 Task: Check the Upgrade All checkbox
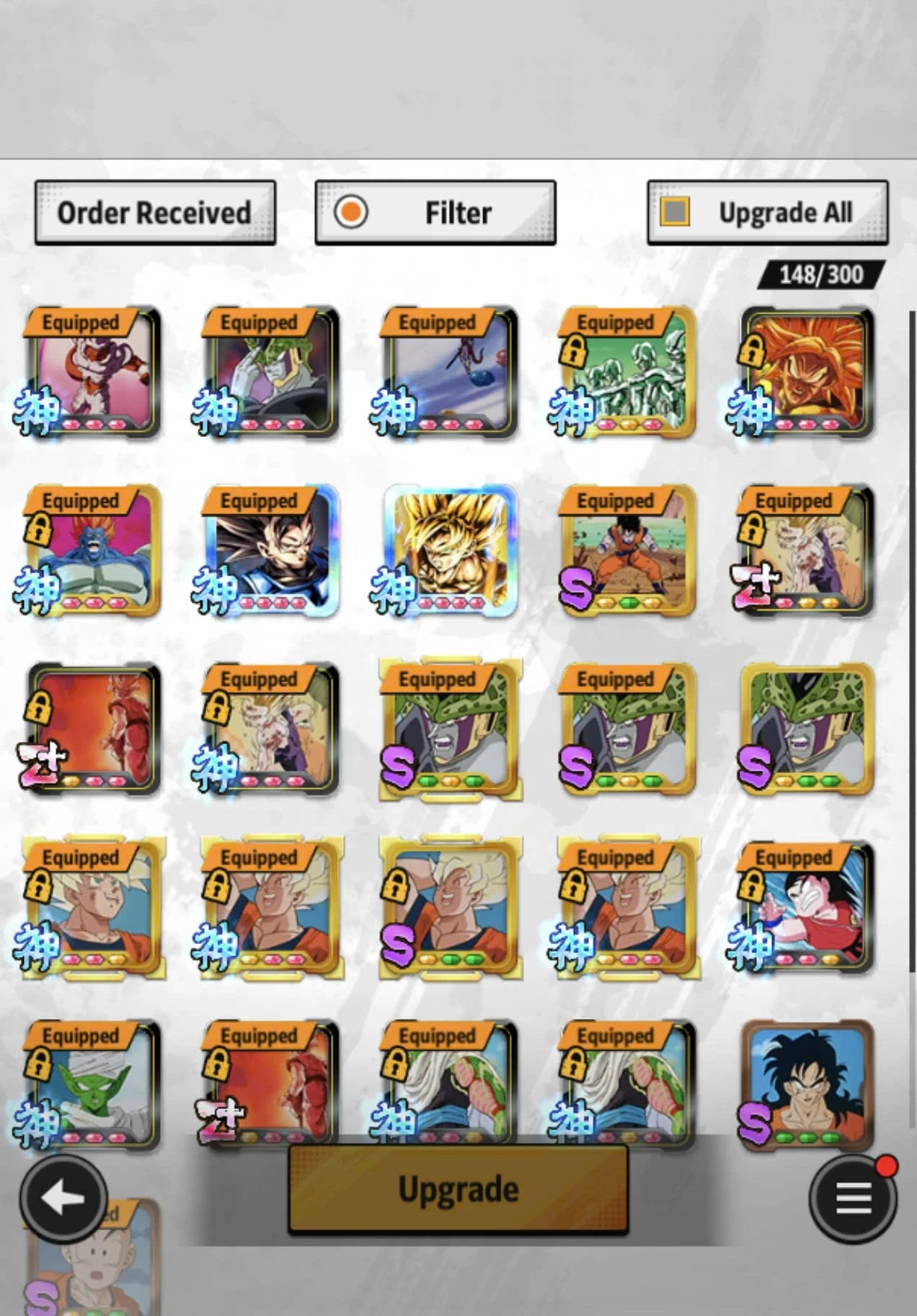pos(675,212)
